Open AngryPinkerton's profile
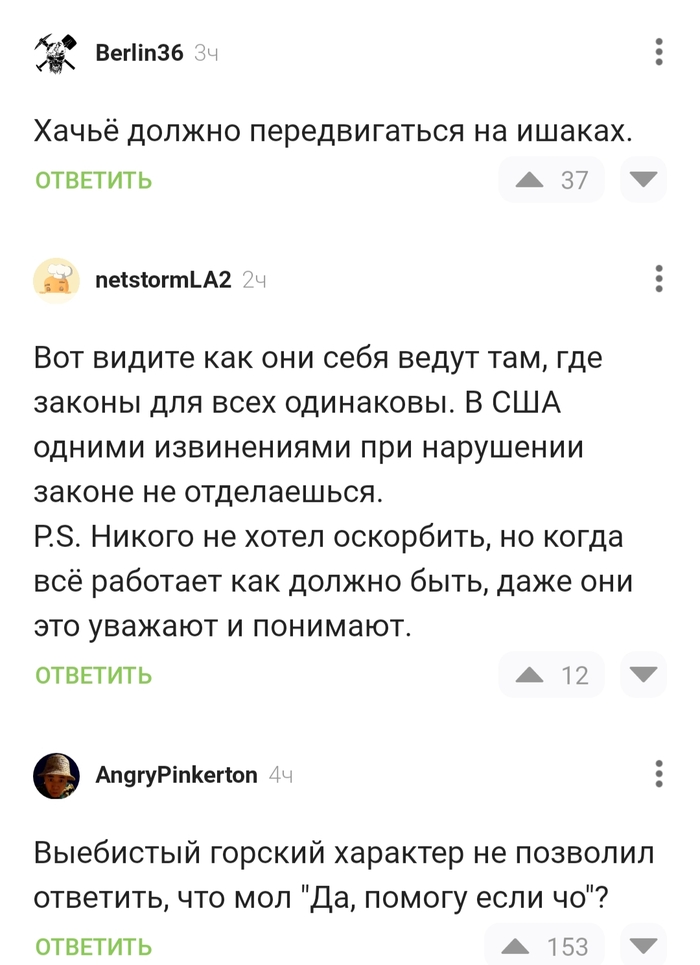This screenshot has height=965, width=700. [175, 775]
